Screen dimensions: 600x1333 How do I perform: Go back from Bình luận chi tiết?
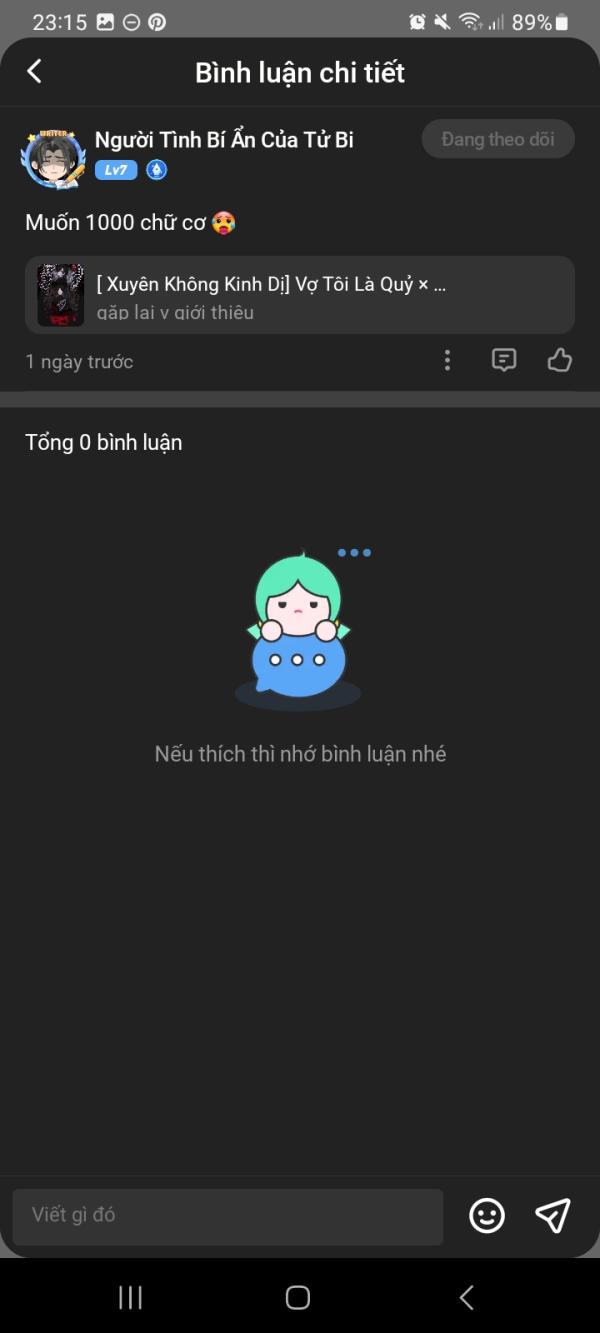point(35,71)
